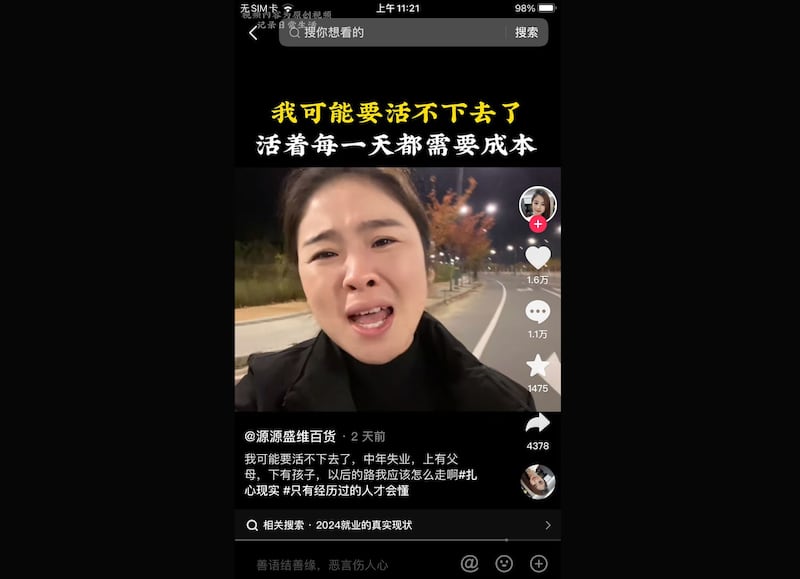Tap the comment input field
This screenshot has width=800, height=579.
[340, 564]
